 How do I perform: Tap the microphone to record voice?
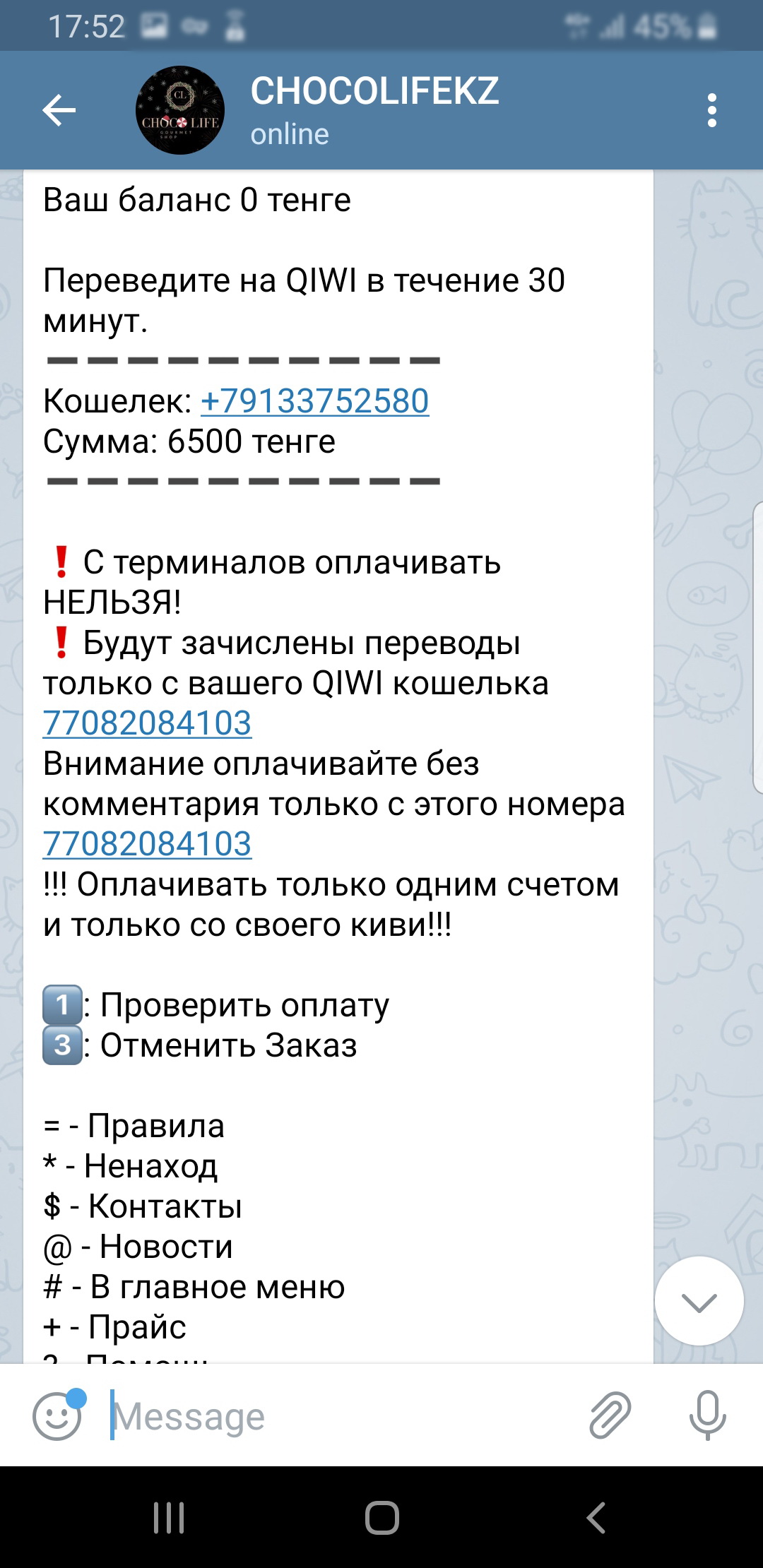[707, 1415]
